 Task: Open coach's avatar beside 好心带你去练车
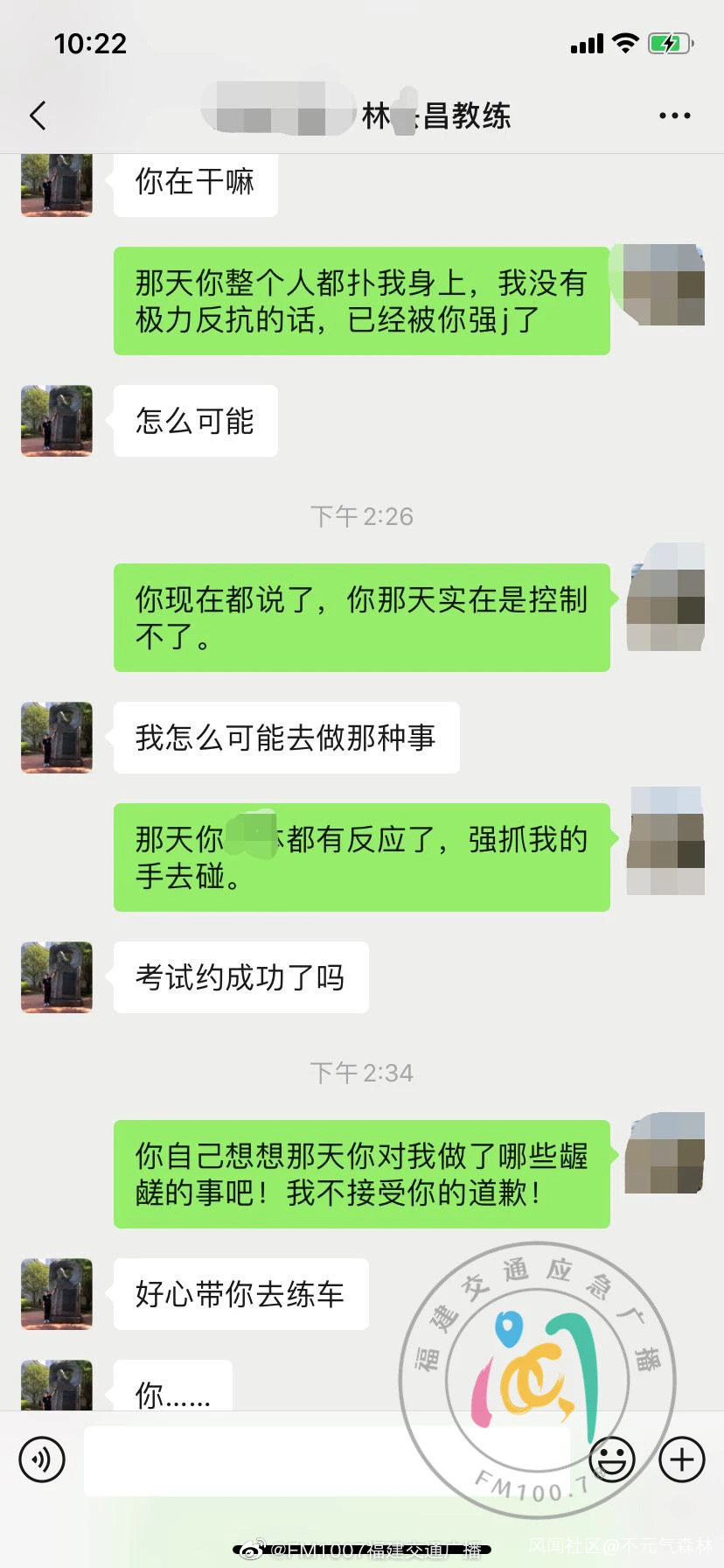click(x=57, y=1294)
